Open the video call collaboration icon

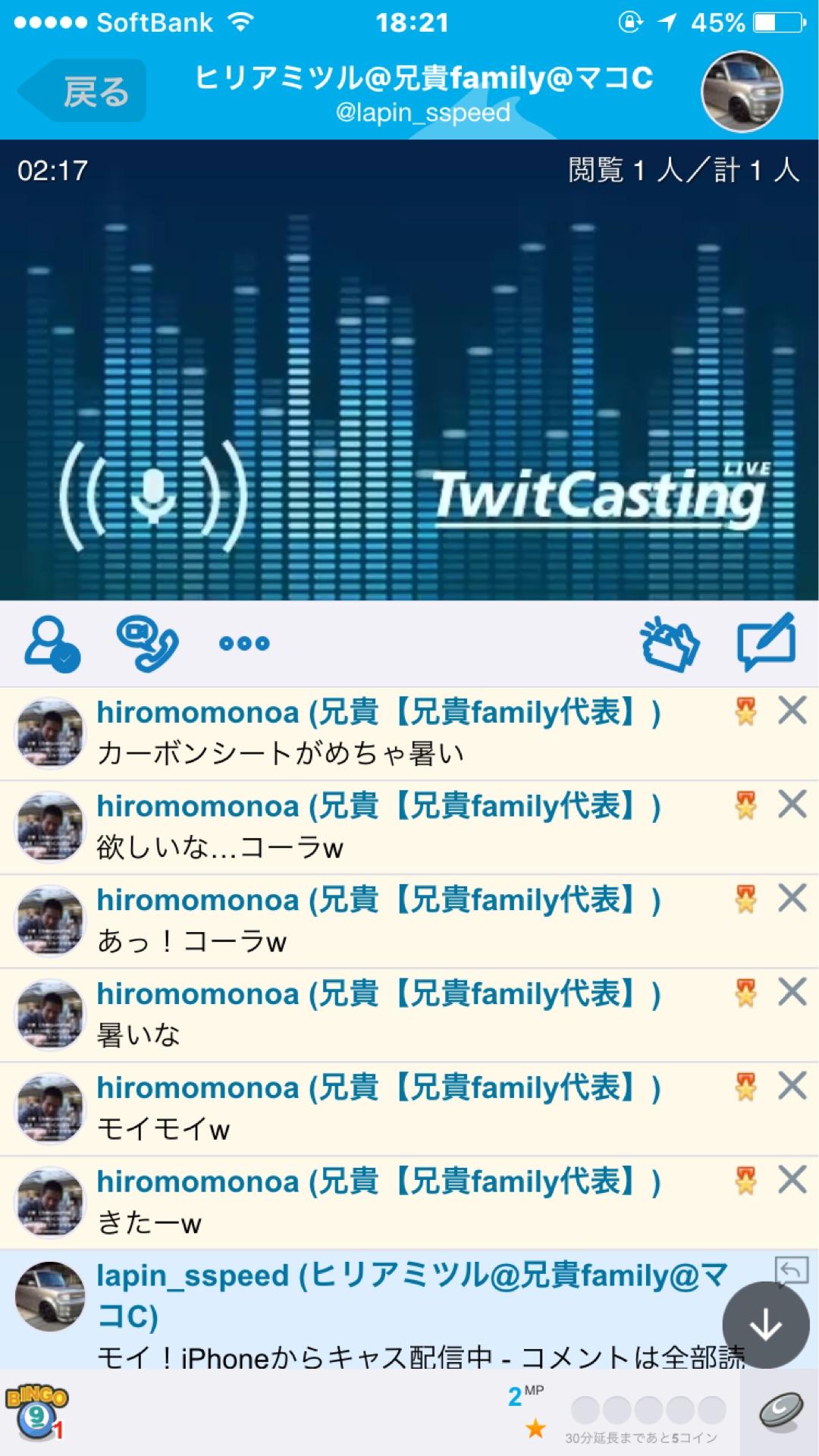(147, 645)
